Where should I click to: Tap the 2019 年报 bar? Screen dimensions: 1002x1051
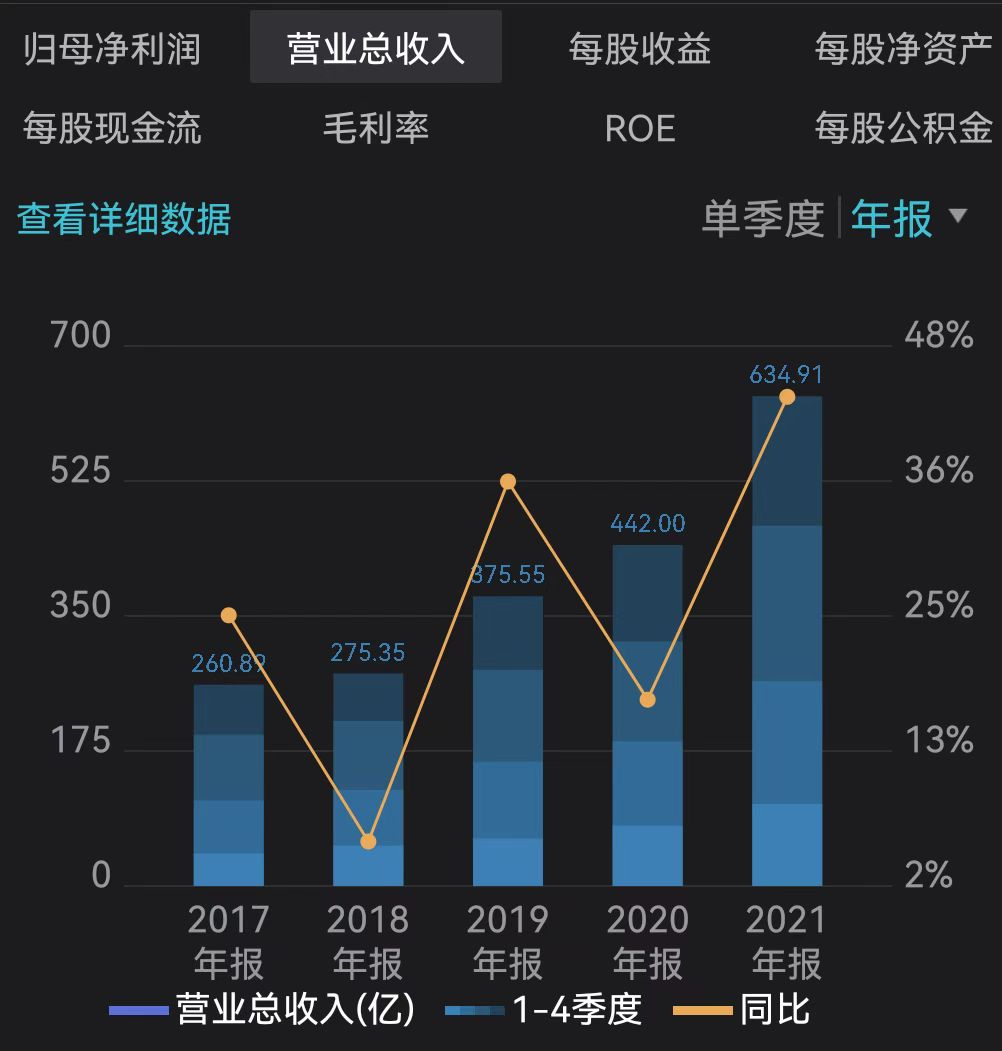pos(508,740)
